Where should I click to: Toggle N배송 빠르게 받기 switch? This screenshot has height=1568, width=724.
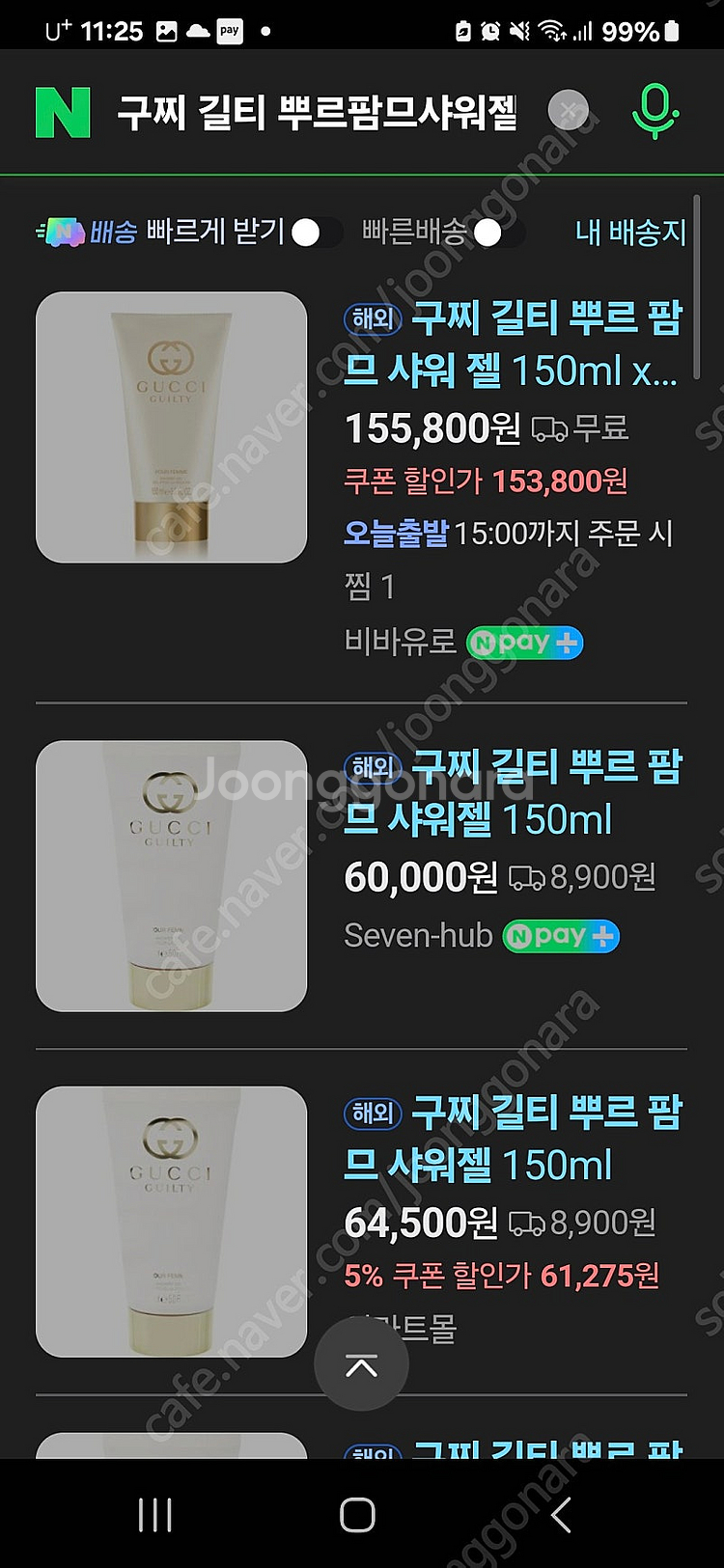313,233
